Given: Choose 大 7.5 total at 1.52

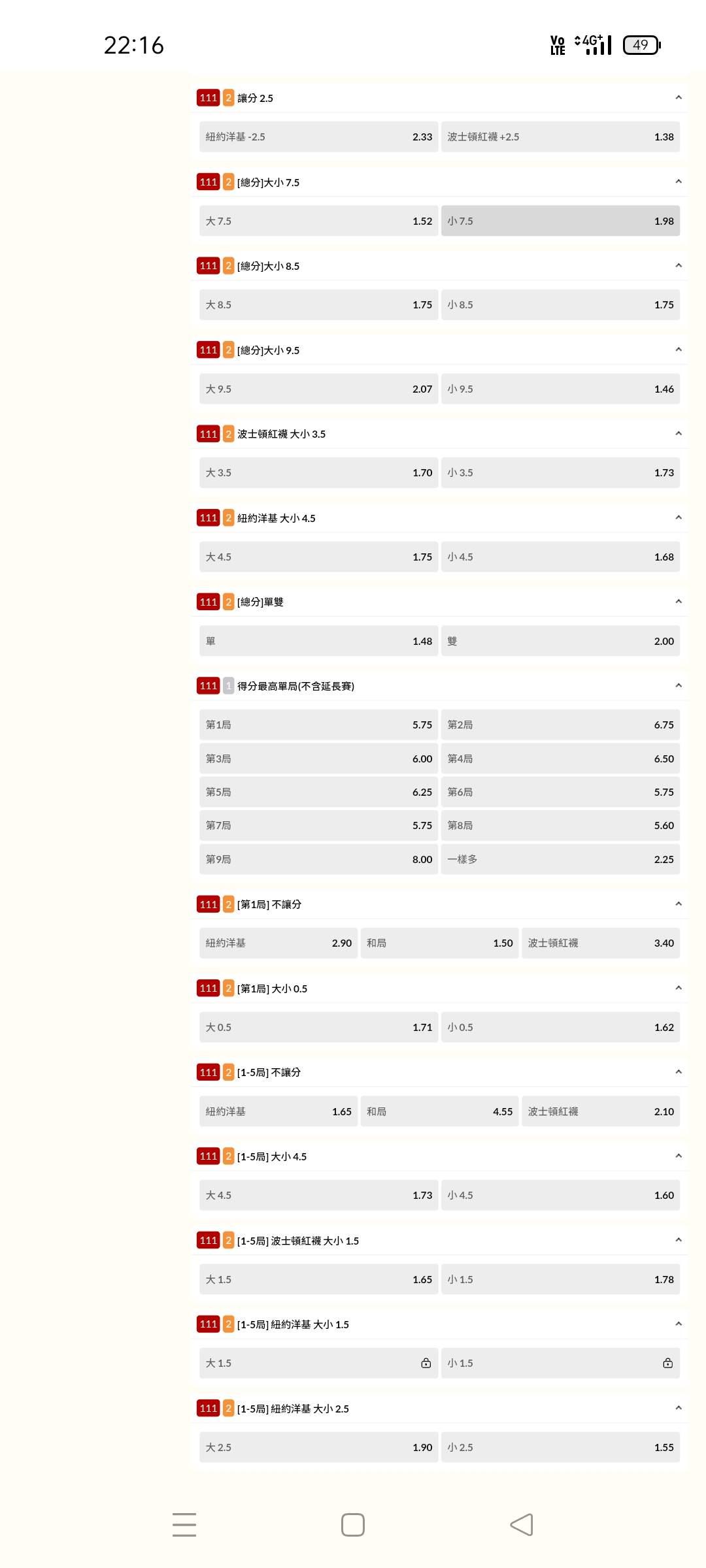Looking at the screenshot, I should [x=318, y=221].
